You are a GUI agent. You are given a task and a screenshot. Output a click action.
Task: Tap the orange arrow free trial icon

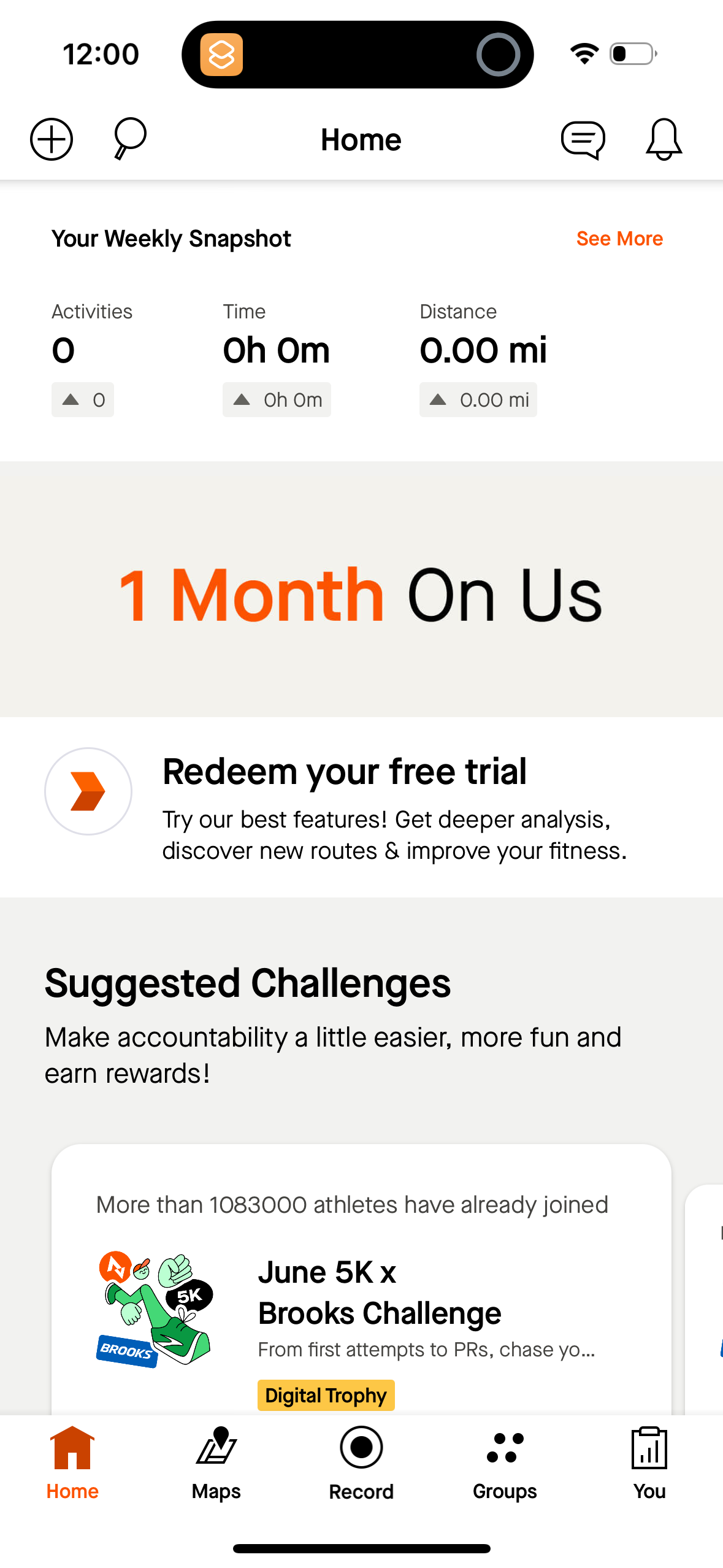[x=88, y=791]
